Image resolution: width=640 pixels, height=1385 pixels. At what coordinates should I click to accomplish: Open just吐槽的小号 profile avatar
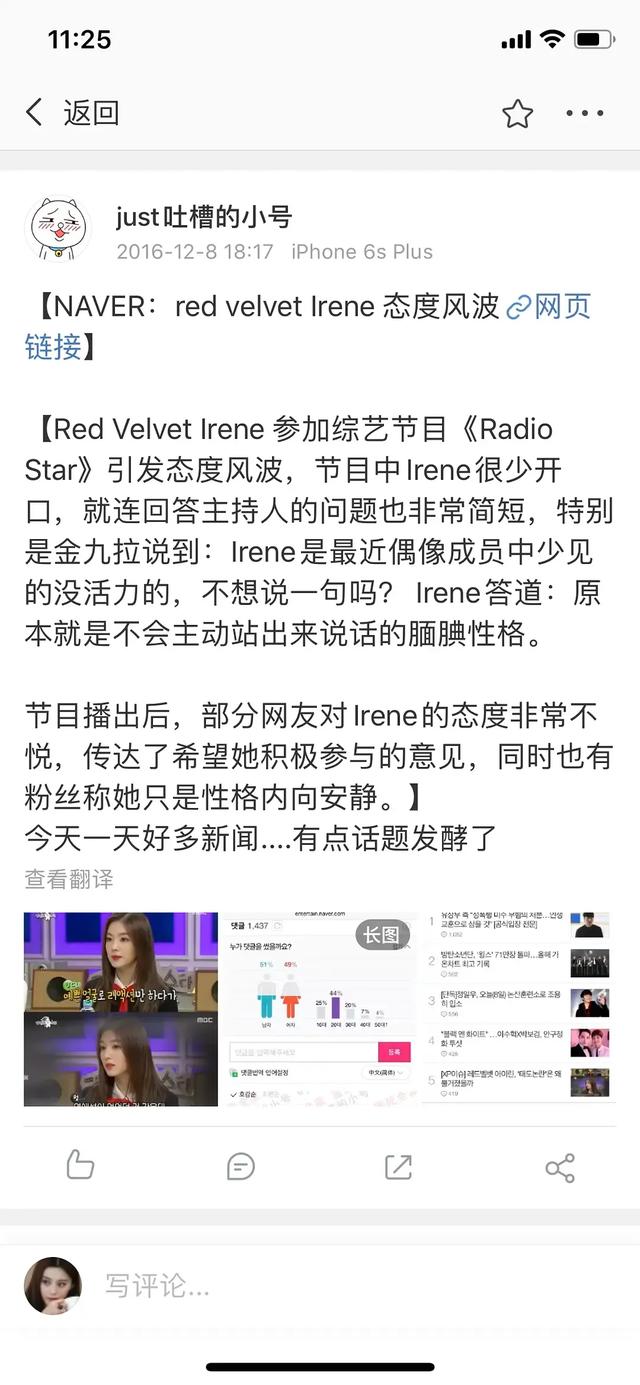58,230
